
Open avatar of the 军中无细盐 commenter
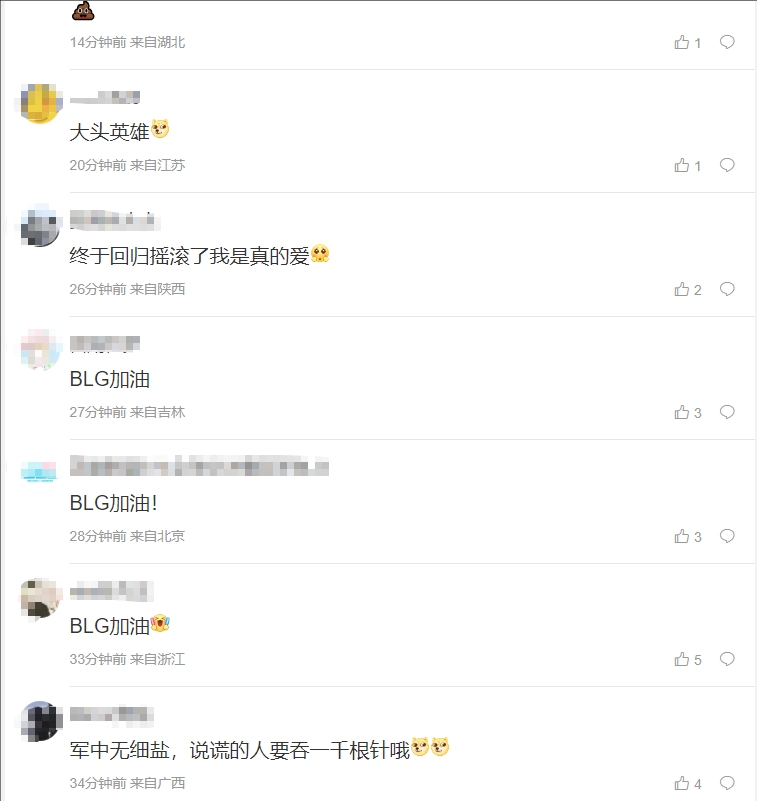[40, 721]
